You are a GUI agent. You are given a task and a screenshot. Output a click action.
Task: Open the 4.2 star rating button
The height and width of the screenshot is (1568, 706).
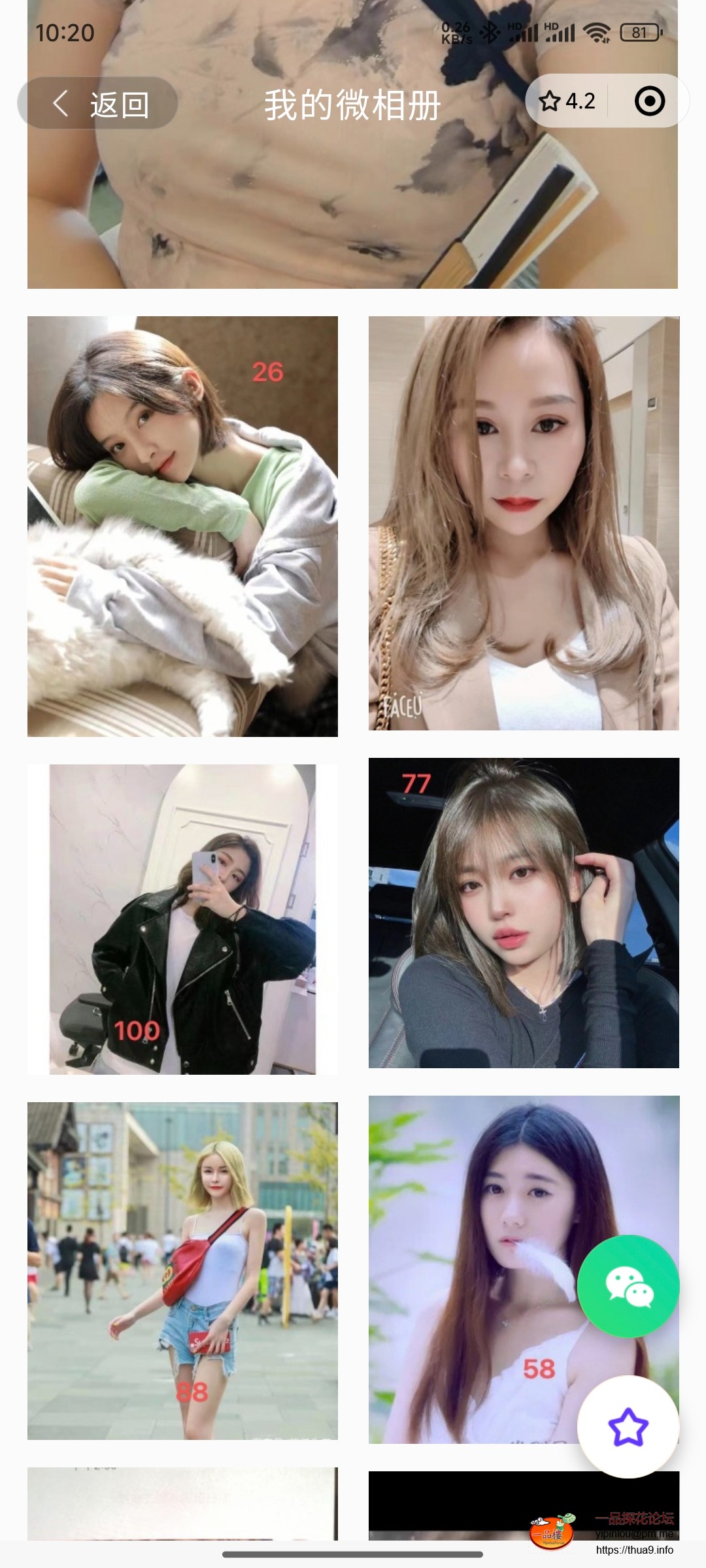(x=567, y=101)
